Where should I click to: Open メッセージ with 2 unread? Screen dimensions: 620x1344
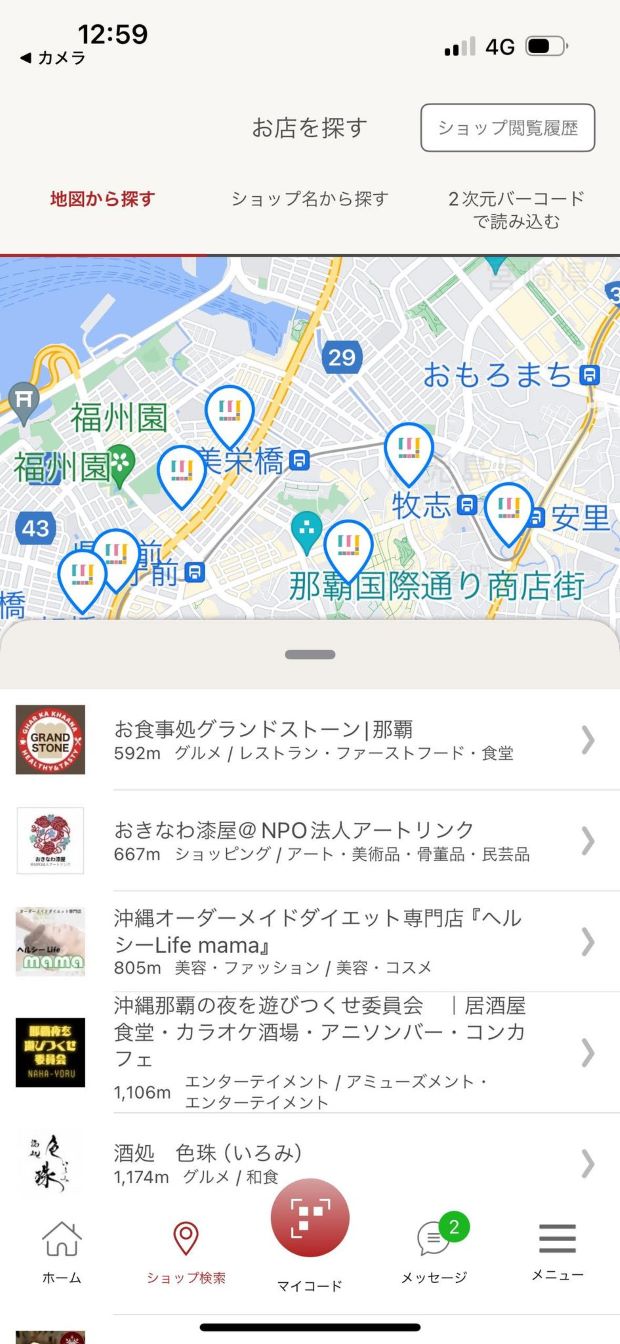tap(434, 1252)
